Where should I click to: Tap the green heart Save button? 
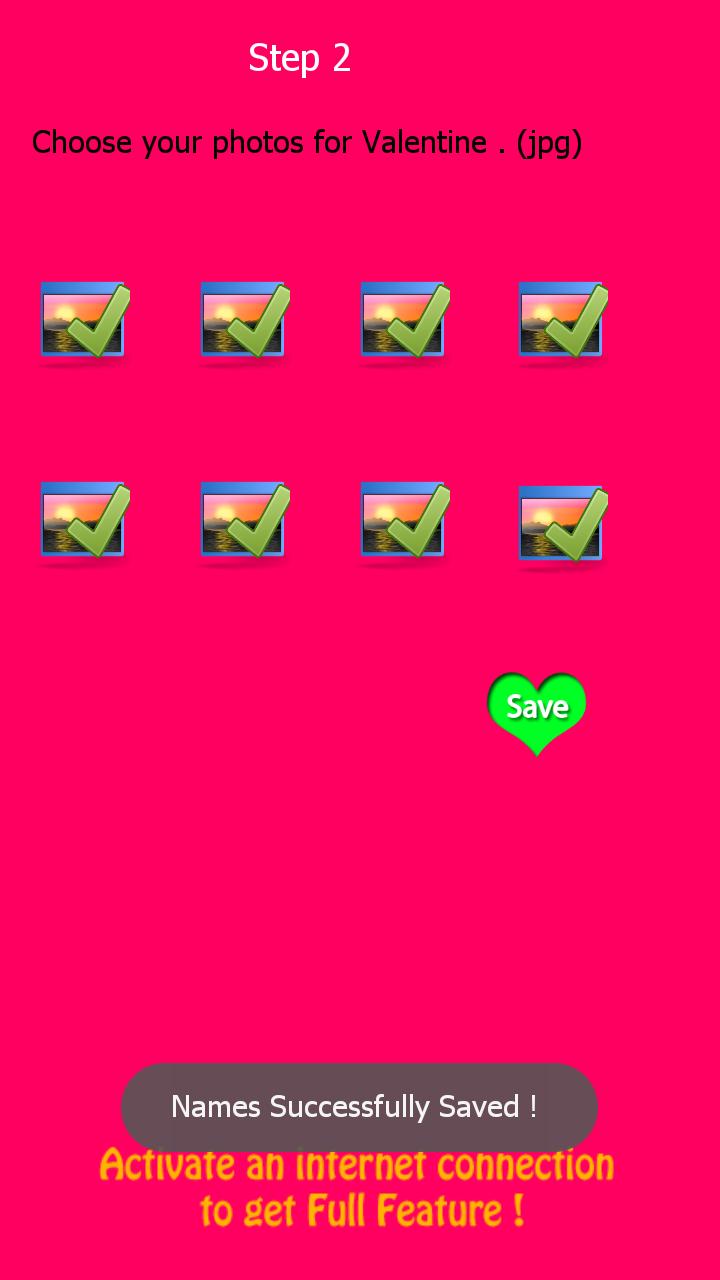click(537, 710)
